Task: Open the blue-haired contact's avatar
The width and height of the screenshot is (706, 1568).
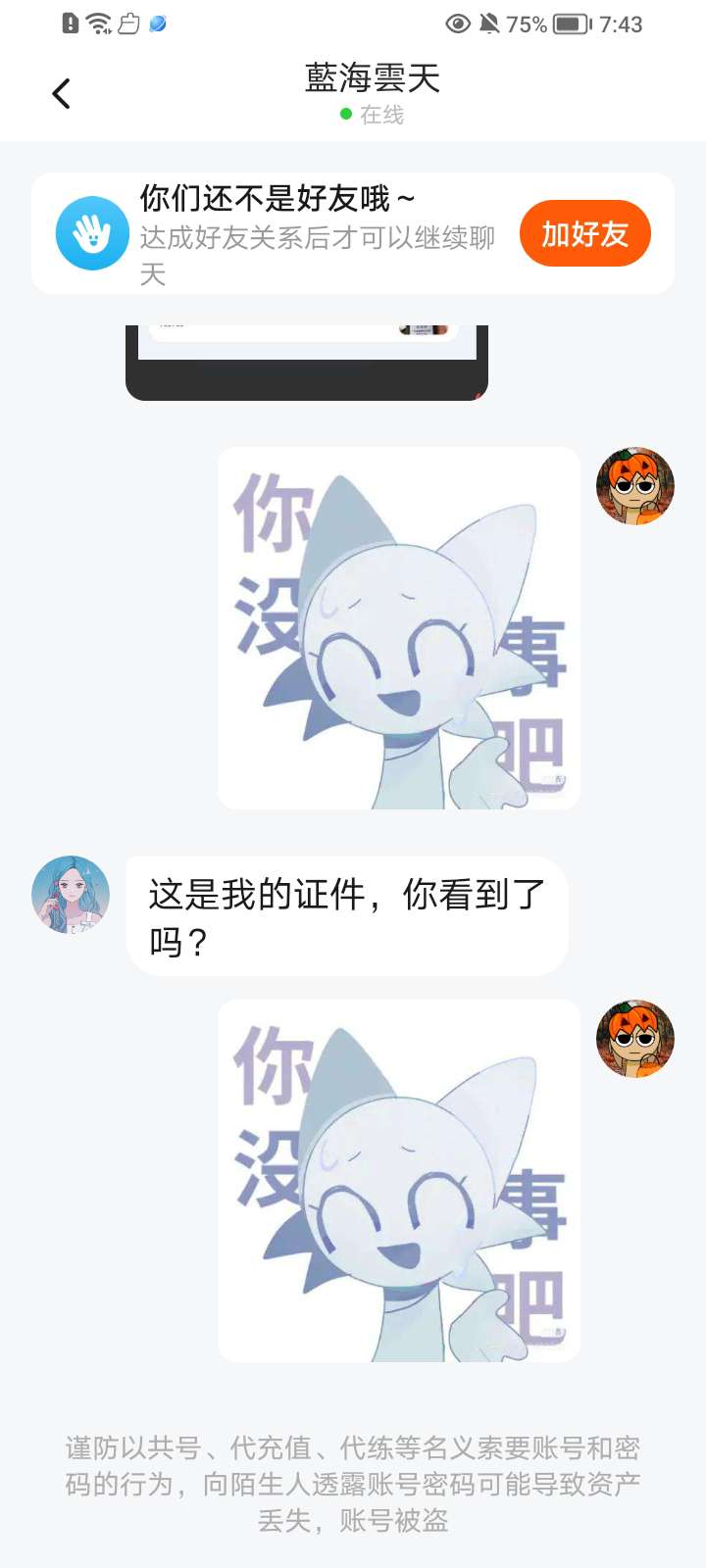Action: click(71, 894)
